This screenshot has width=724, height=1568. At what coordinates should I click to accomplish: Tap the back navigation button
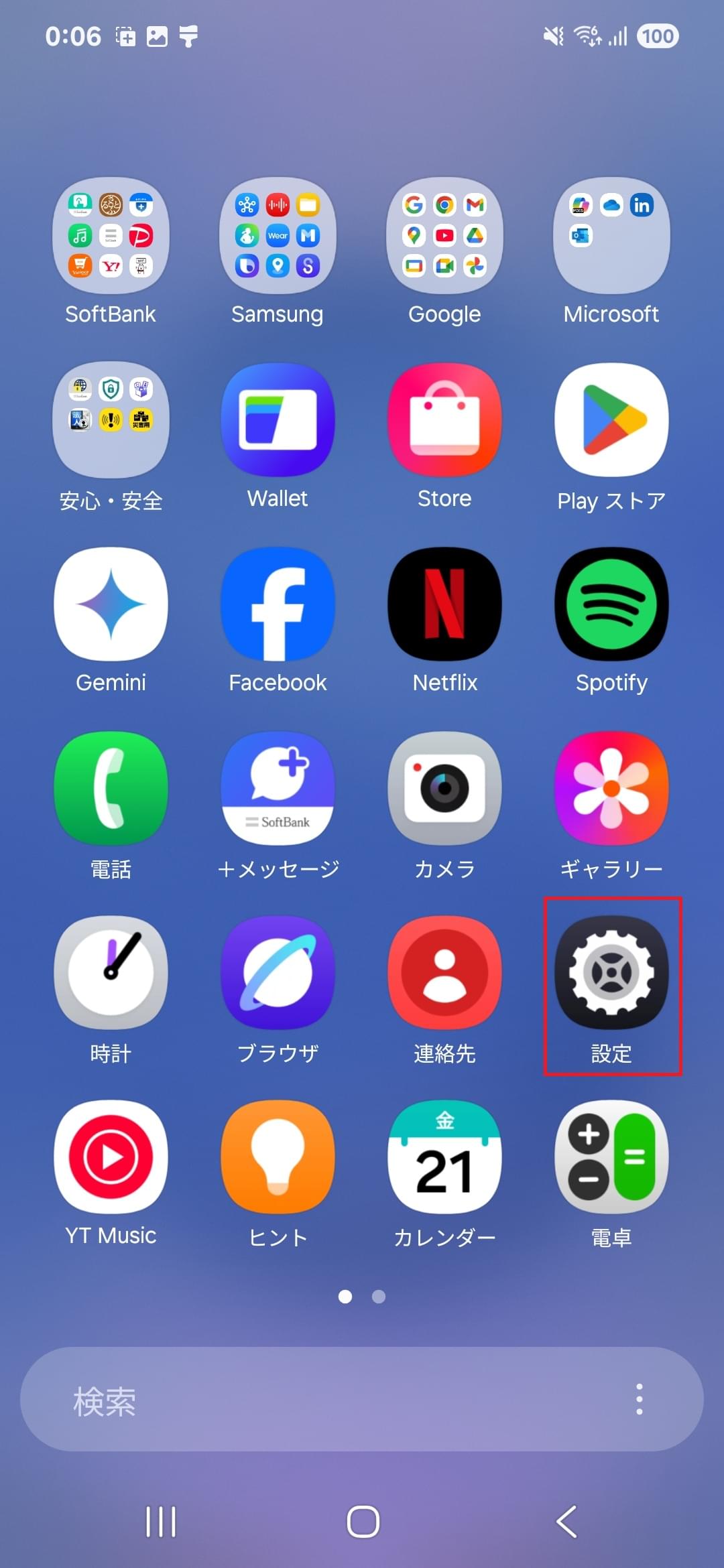tap(566, 1522)
